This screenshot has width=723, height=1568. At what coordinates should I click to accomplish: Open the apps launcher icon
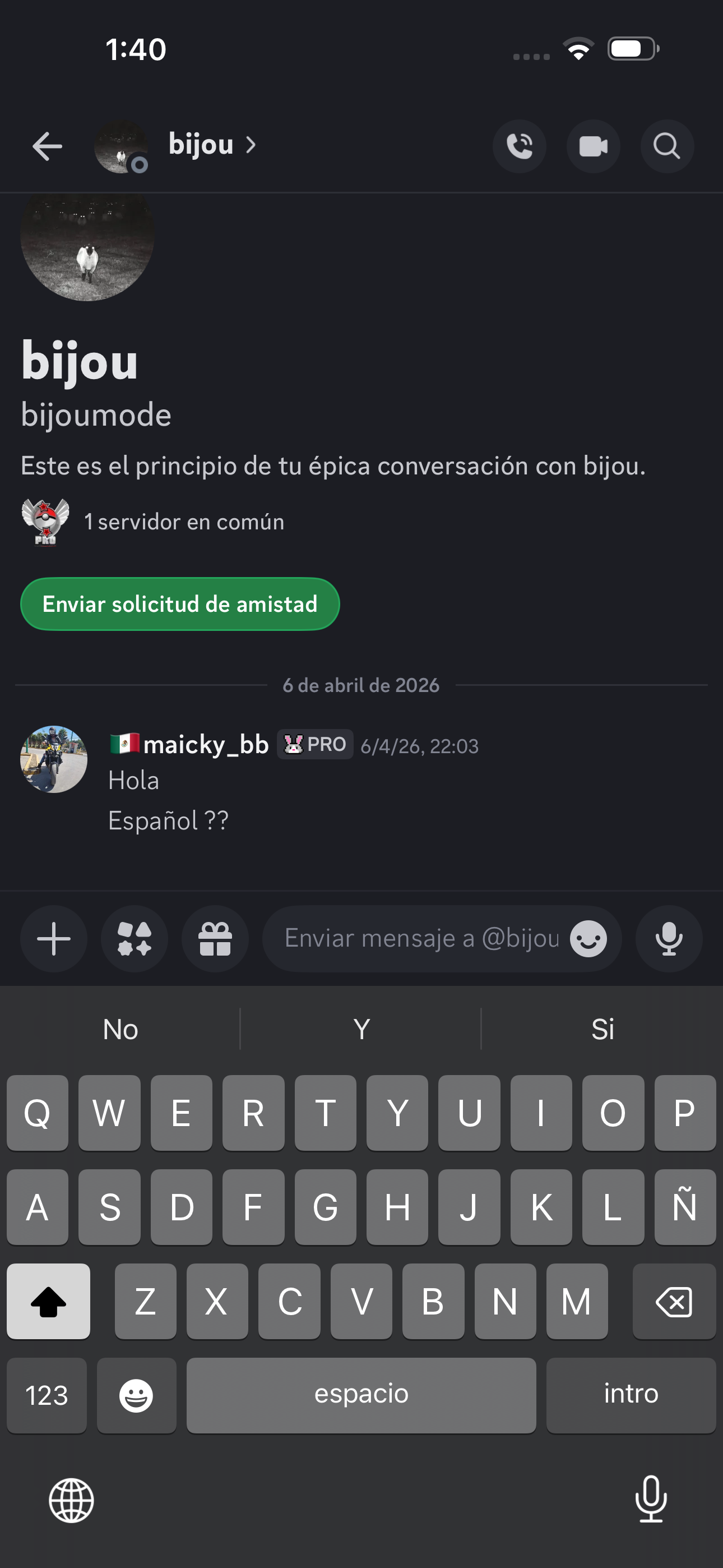point(135,939)
